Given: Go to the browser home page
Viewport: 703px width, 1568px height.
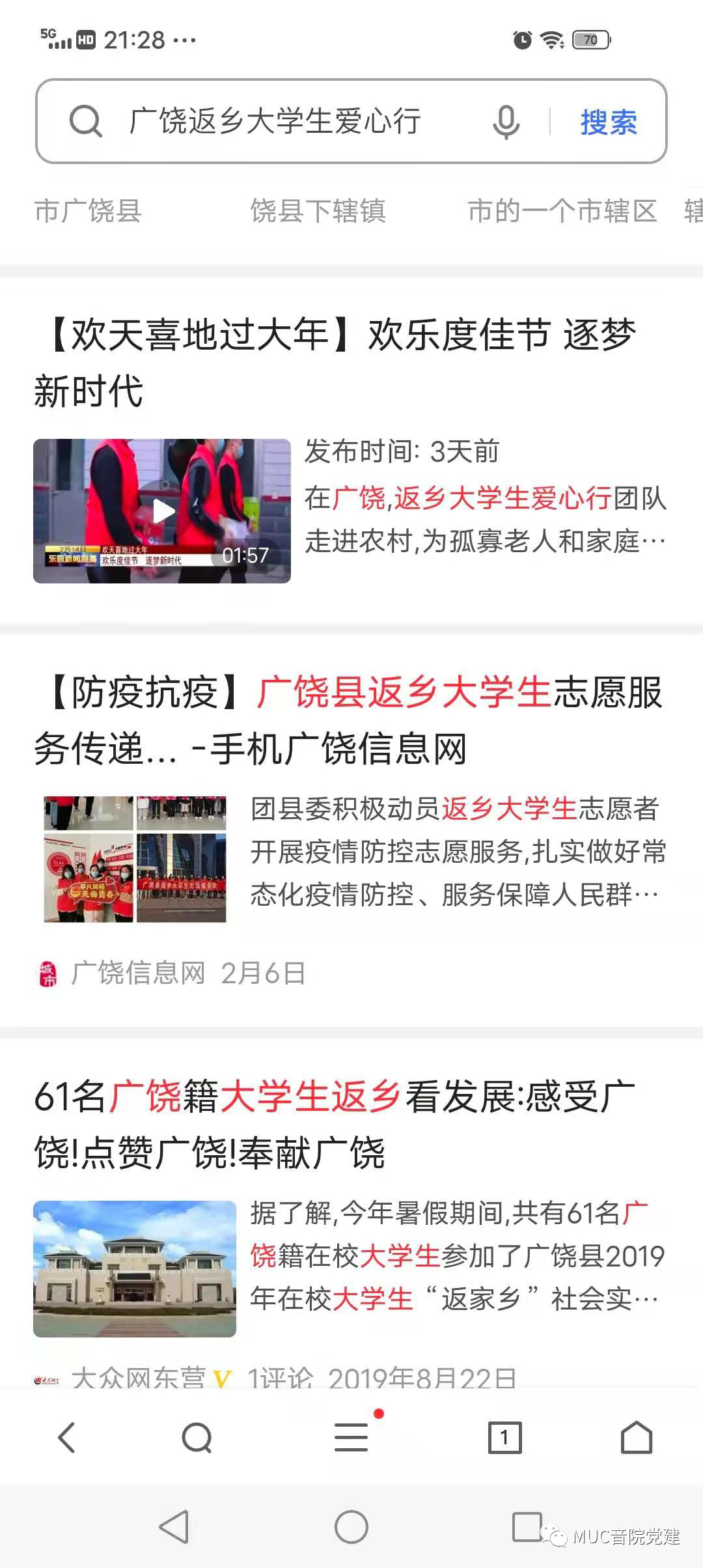Looking at the screenshot, I should click(x=636, y=1437).
